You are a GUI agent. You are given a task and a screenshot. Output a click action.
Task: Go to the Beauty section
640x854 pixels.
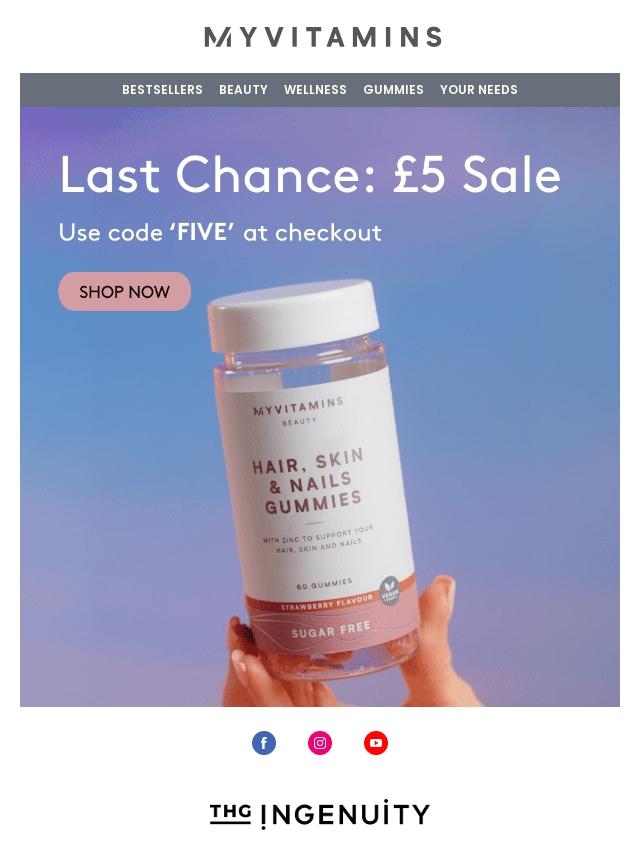click(x=243, y=90)
